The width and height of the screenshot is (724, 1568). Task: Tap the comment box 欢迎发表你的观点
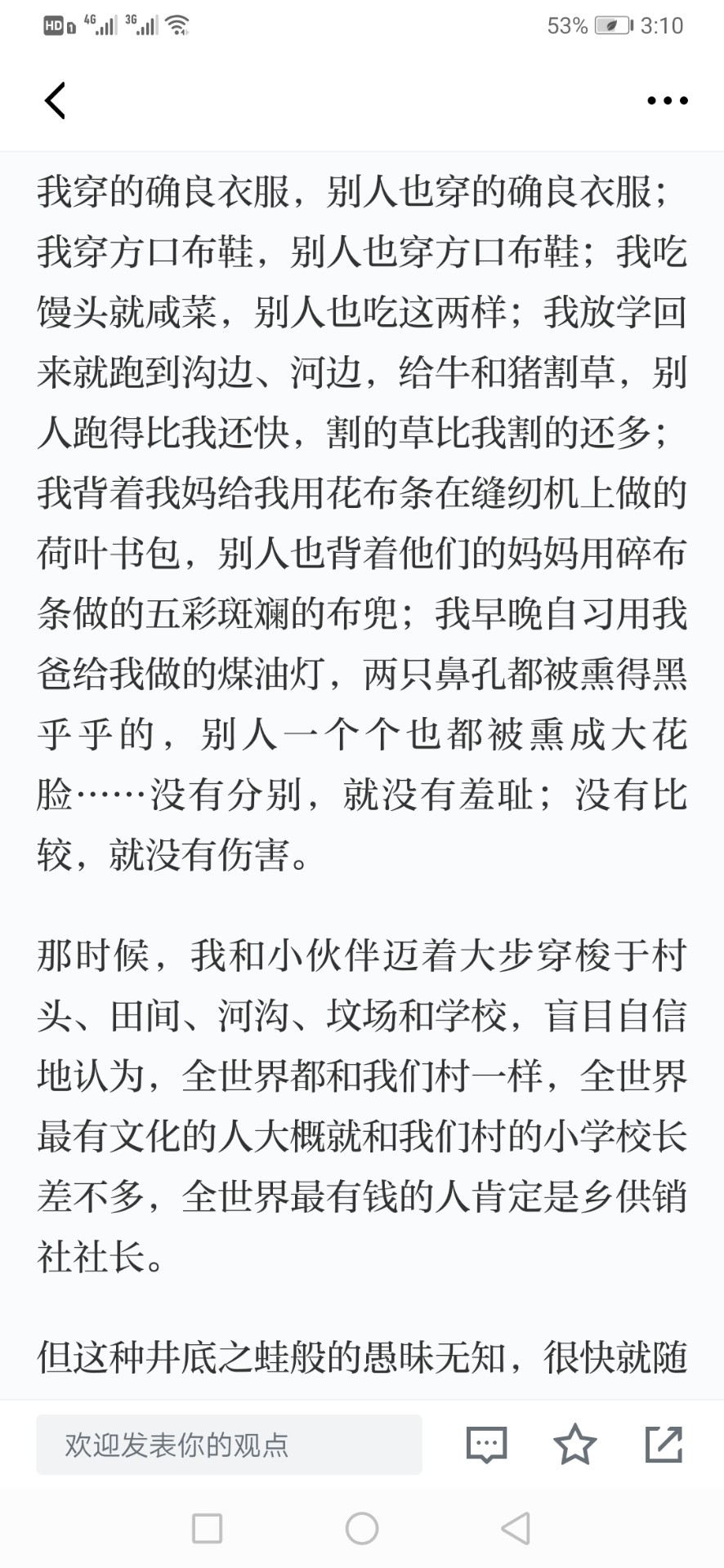(x=229, y=1444)
